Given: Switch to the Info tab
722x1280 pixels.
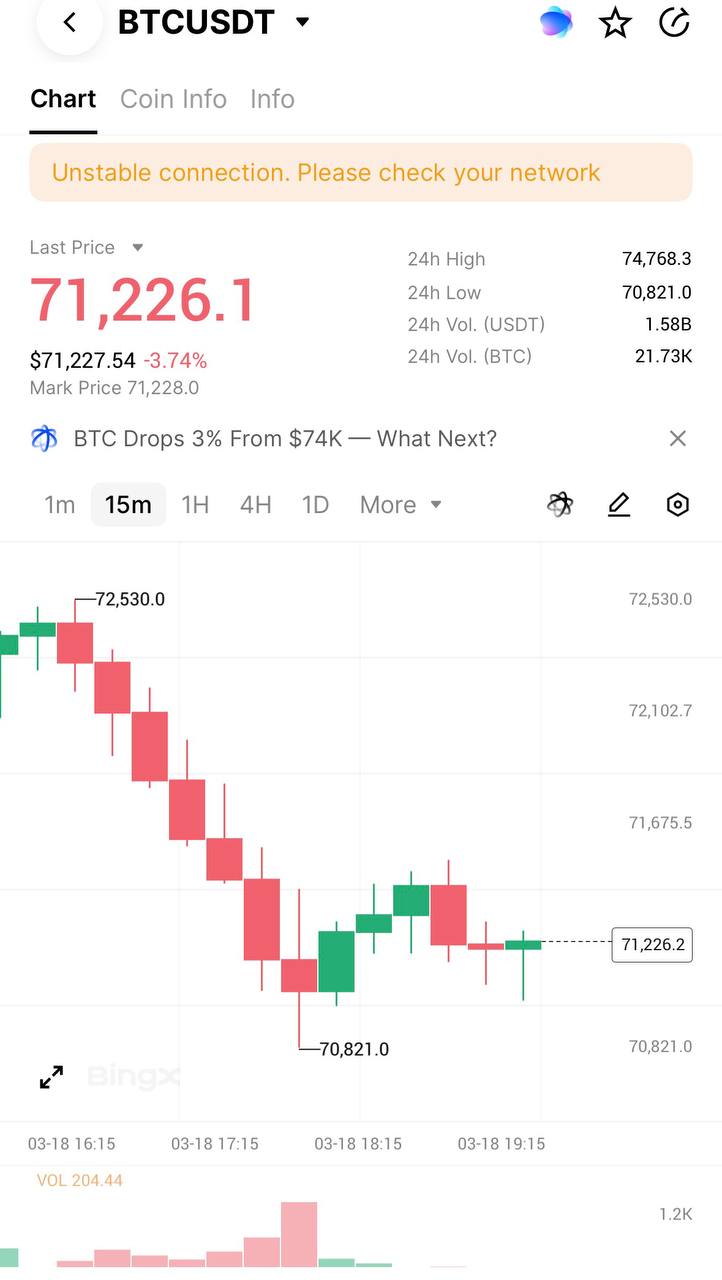Looking at the screenshot, I should [x=272, y=99].
